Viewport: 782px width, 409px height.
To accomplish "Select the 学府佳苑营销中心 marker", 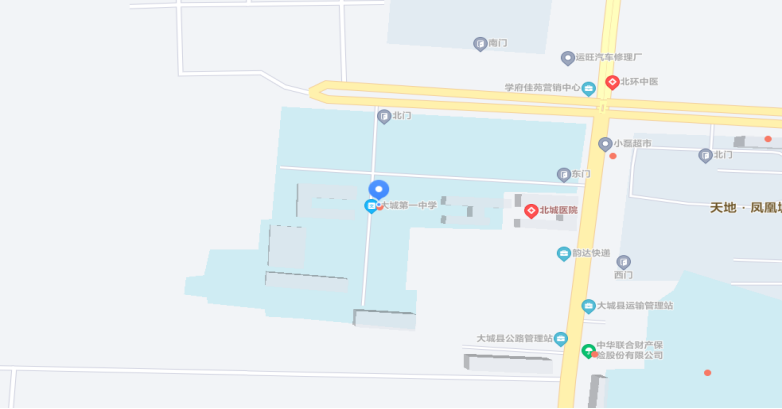I will click(589, 88).
